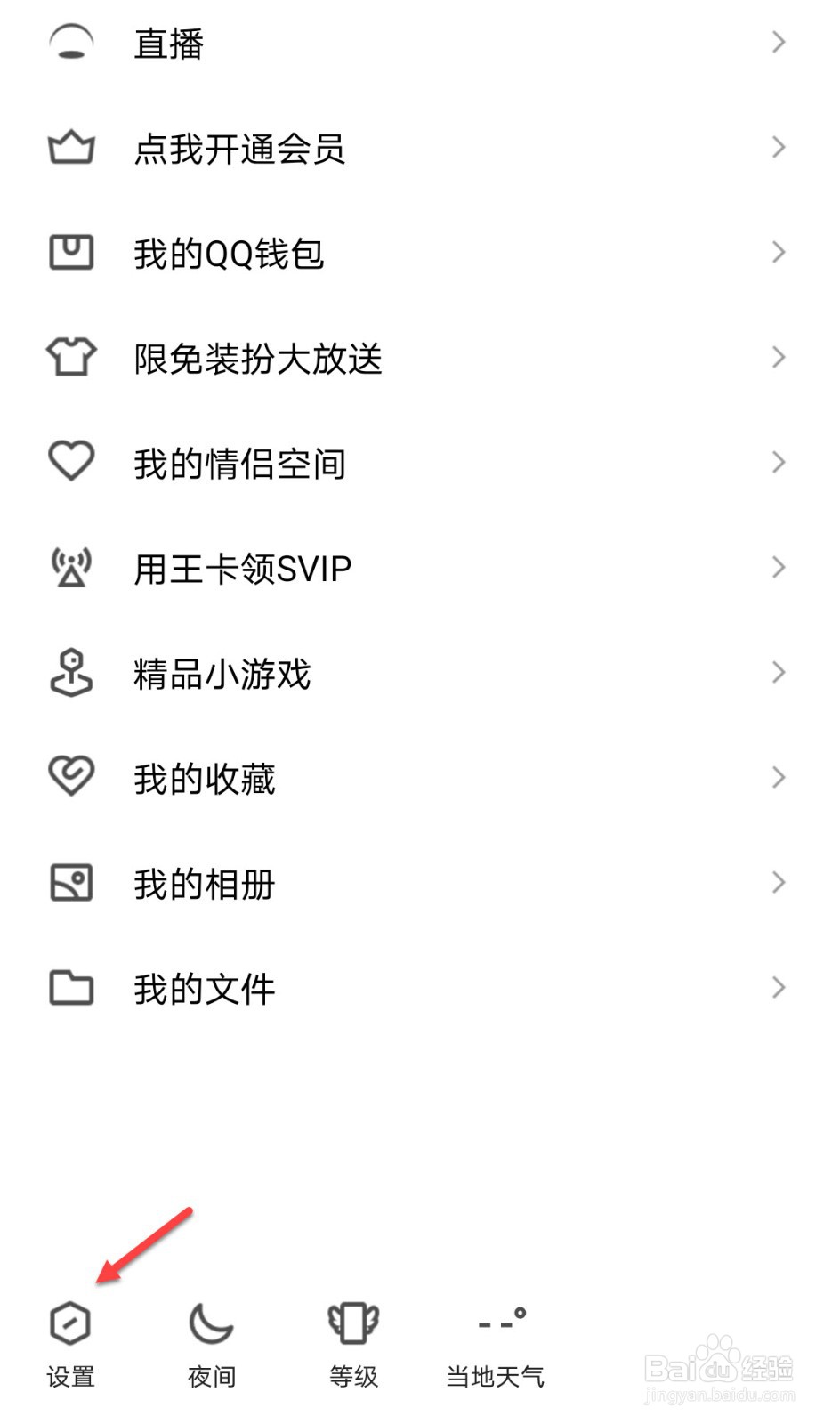Open the folder icon for 我的文件

70,987
